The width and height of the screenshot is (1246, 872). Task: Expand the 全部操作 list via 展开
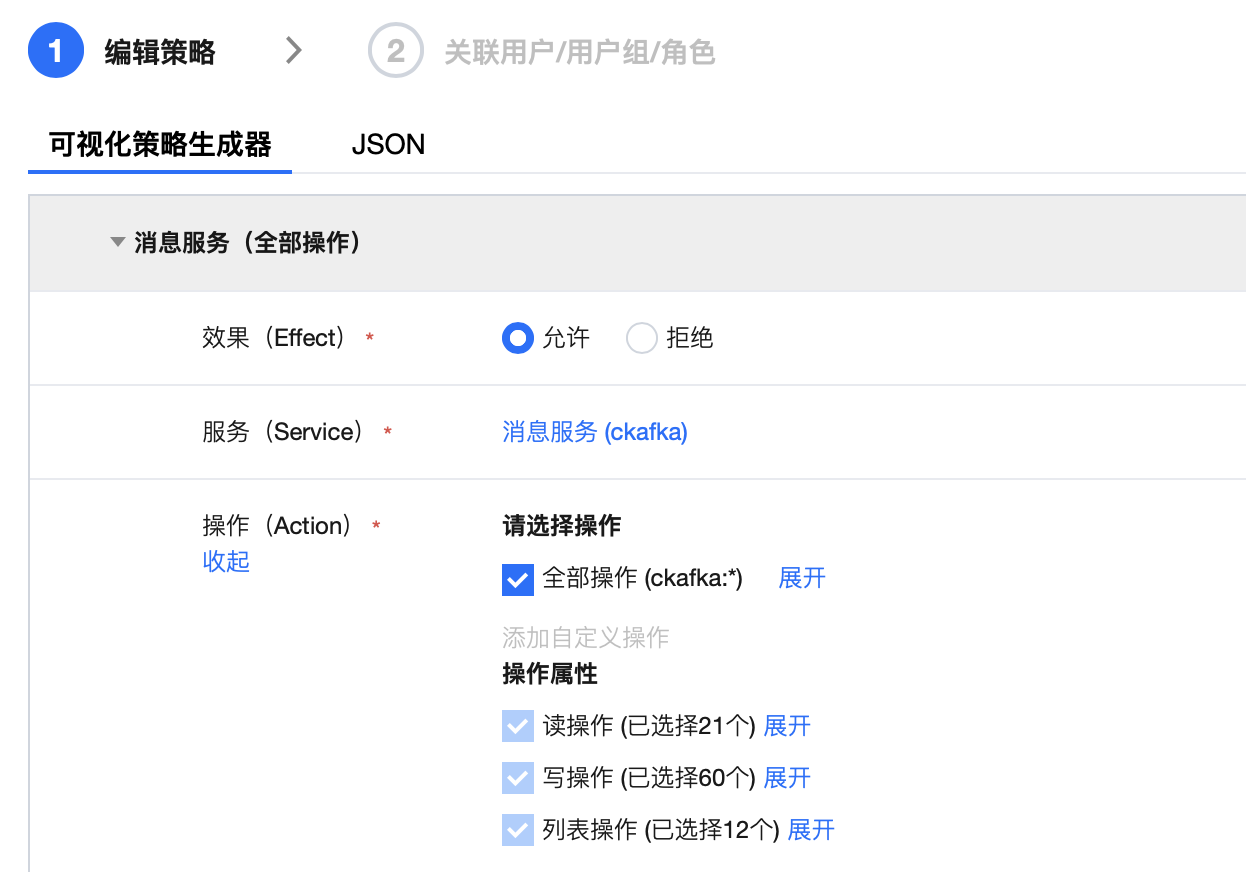pyautogui.click(x=802, y=578)
